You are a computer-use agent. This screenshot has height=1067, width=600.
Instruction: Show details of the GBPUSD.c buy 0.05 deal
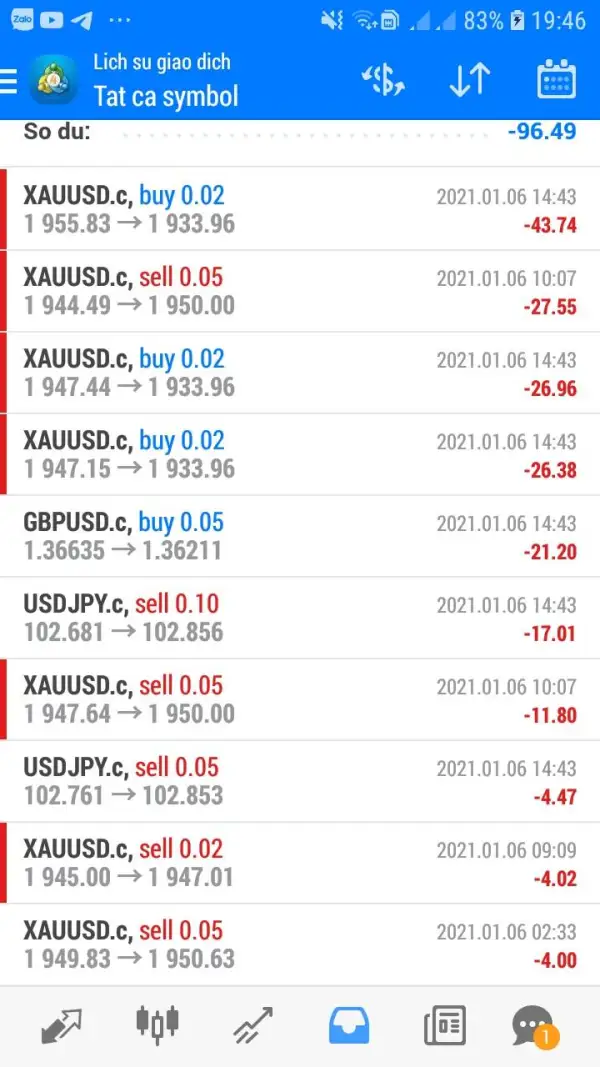300,536
